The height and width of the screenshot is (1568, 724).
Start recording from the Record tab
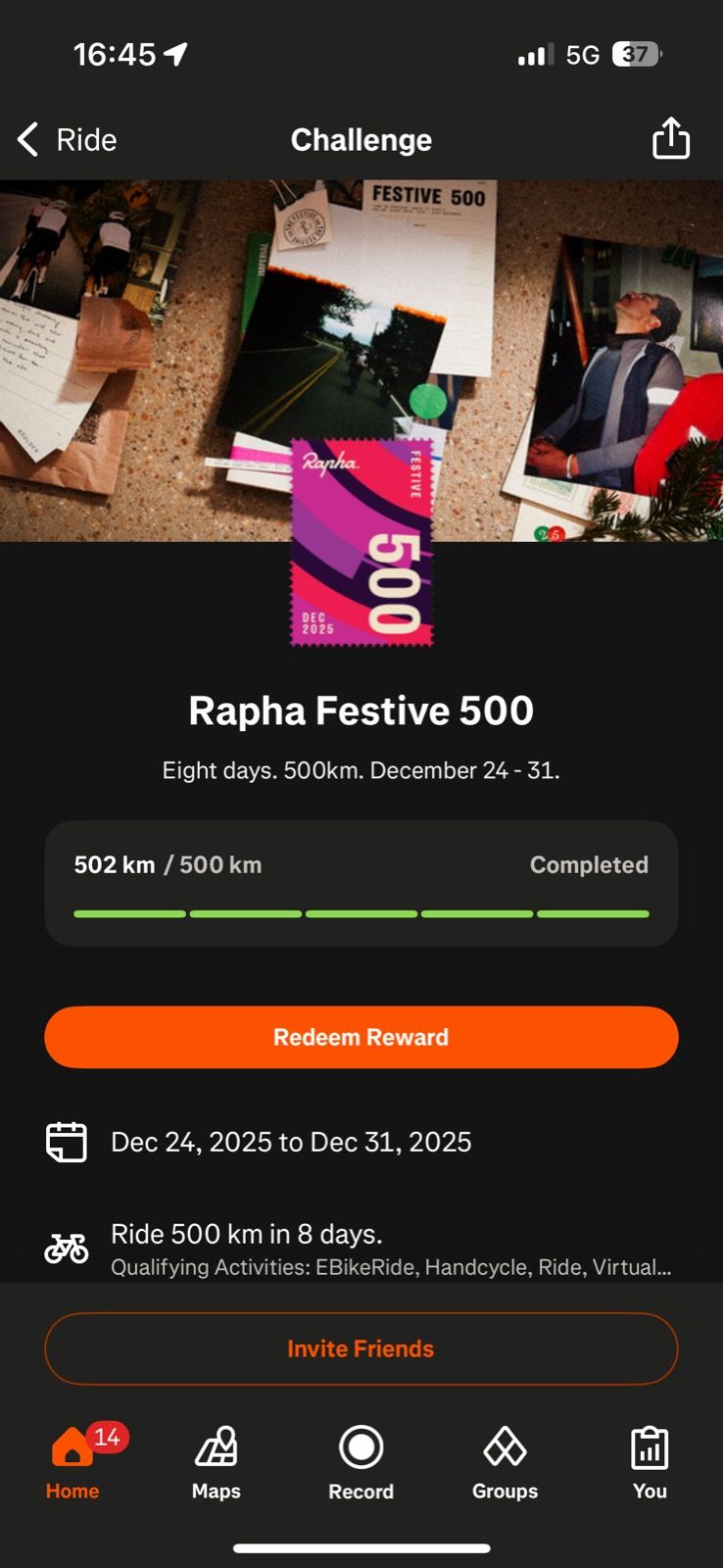(x=362, y=1462)
